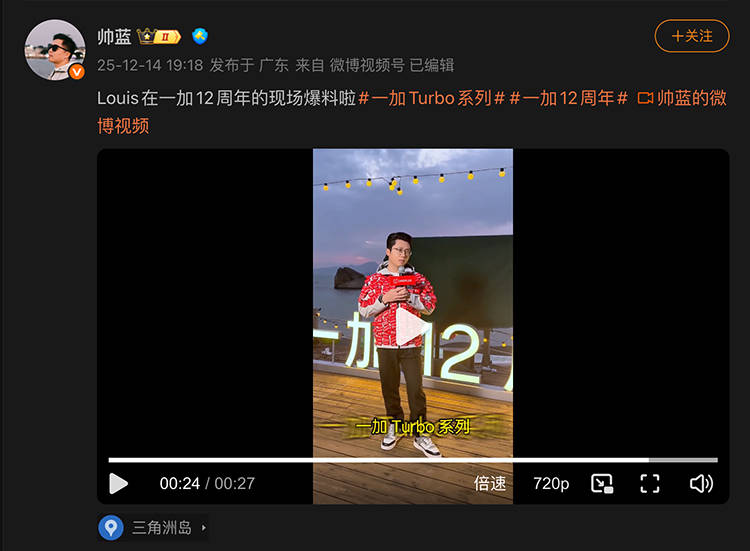Enable picture-in-picture mode
Viewport: 750px width, 551px height.
[601, 483]
